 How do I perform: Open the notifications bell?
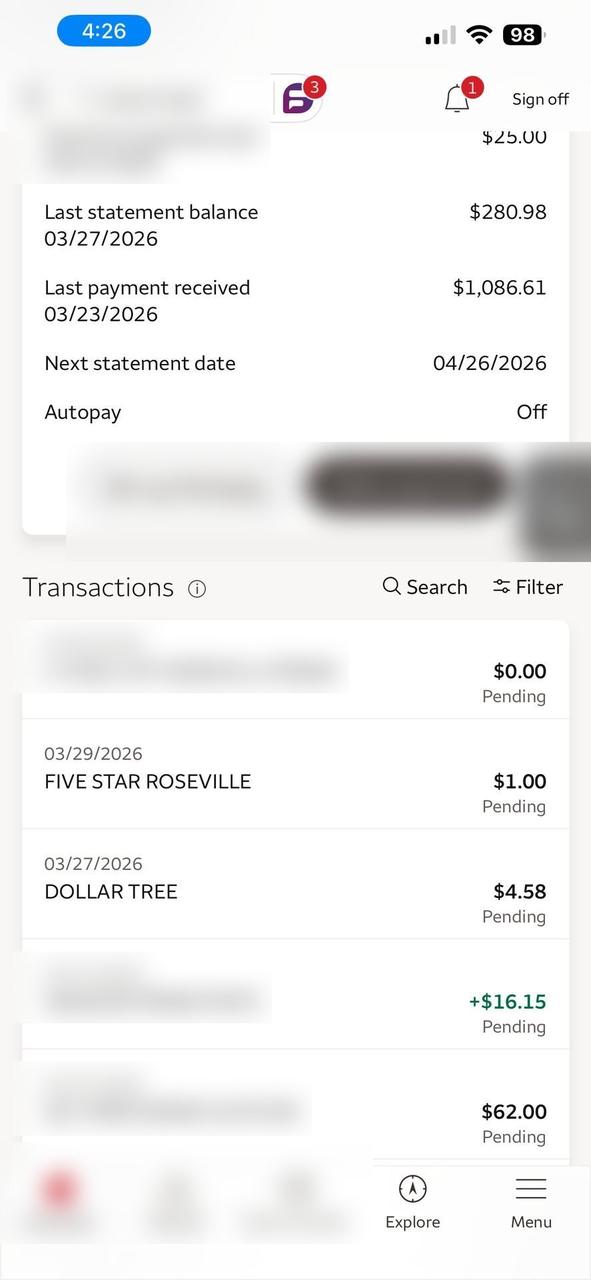coord(458,98)
